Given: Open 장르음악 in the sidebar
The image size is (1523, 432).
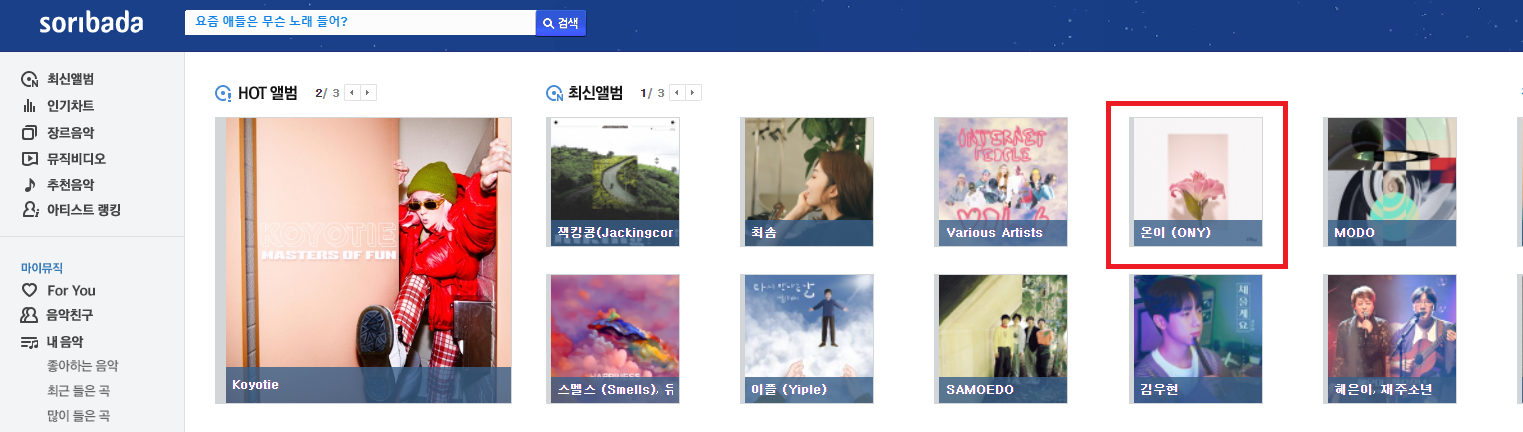Looking at the screenshot, I should (x=70, y=132).
